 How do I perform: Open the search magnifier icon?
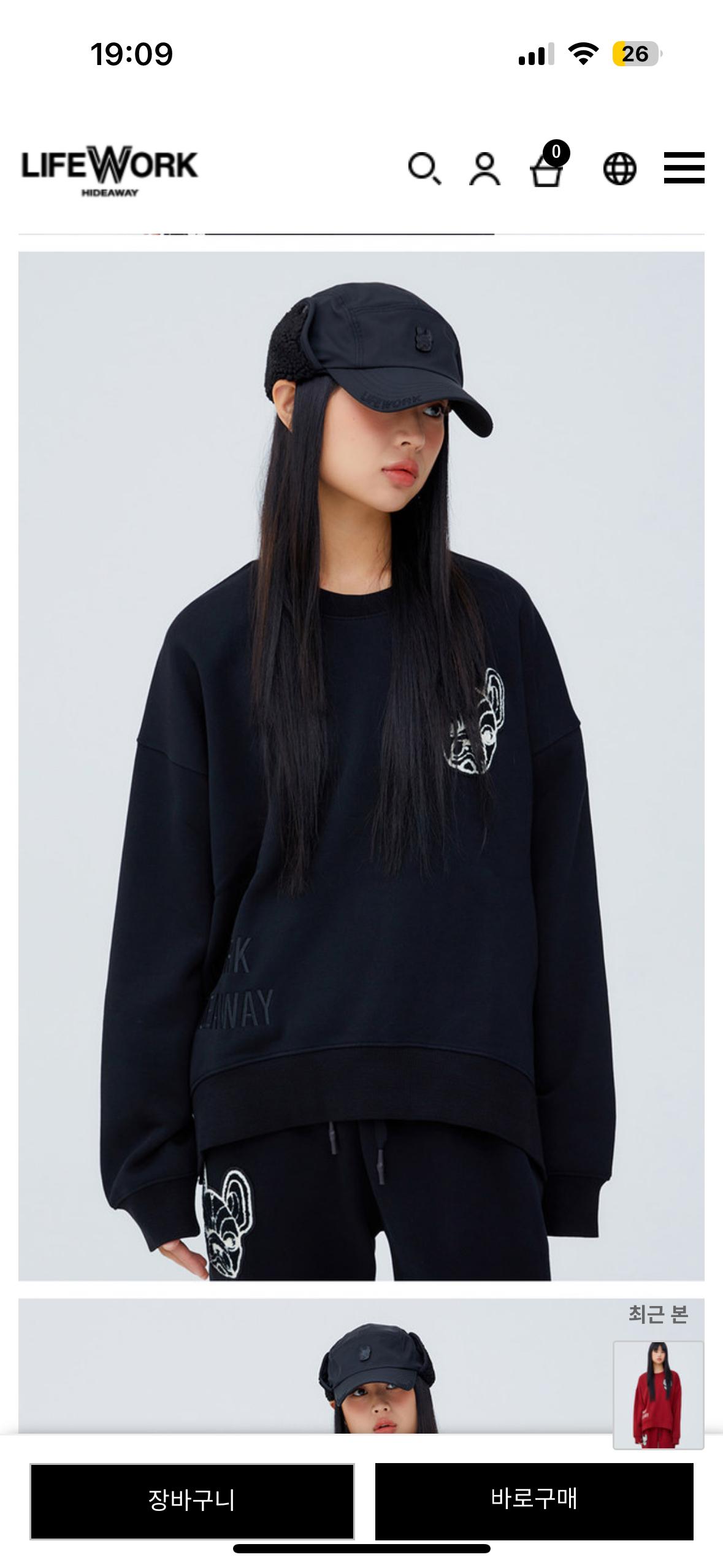click(x=424, y=169)
